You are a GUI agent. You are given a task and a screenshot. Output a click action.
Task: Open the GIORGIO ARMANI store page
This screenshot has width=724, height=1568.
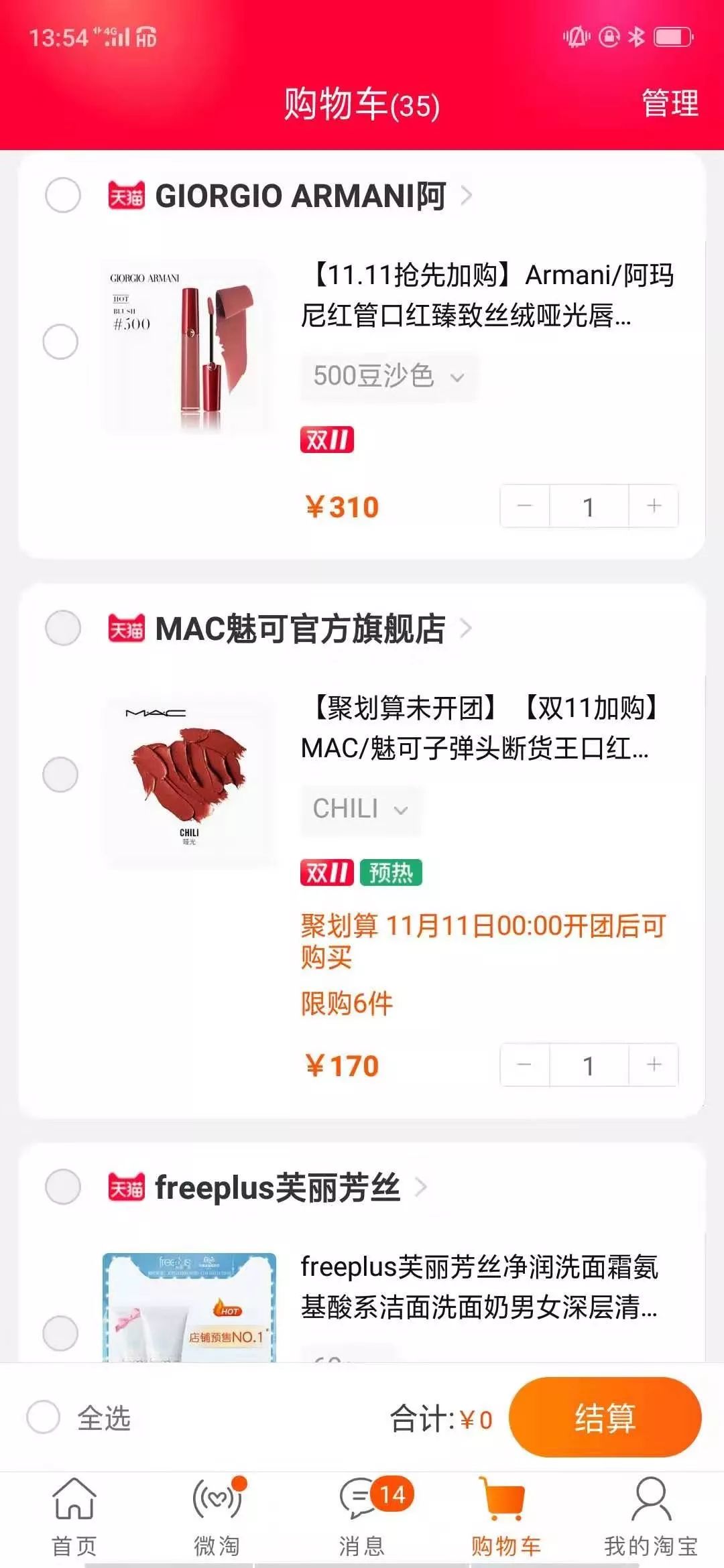300,196
